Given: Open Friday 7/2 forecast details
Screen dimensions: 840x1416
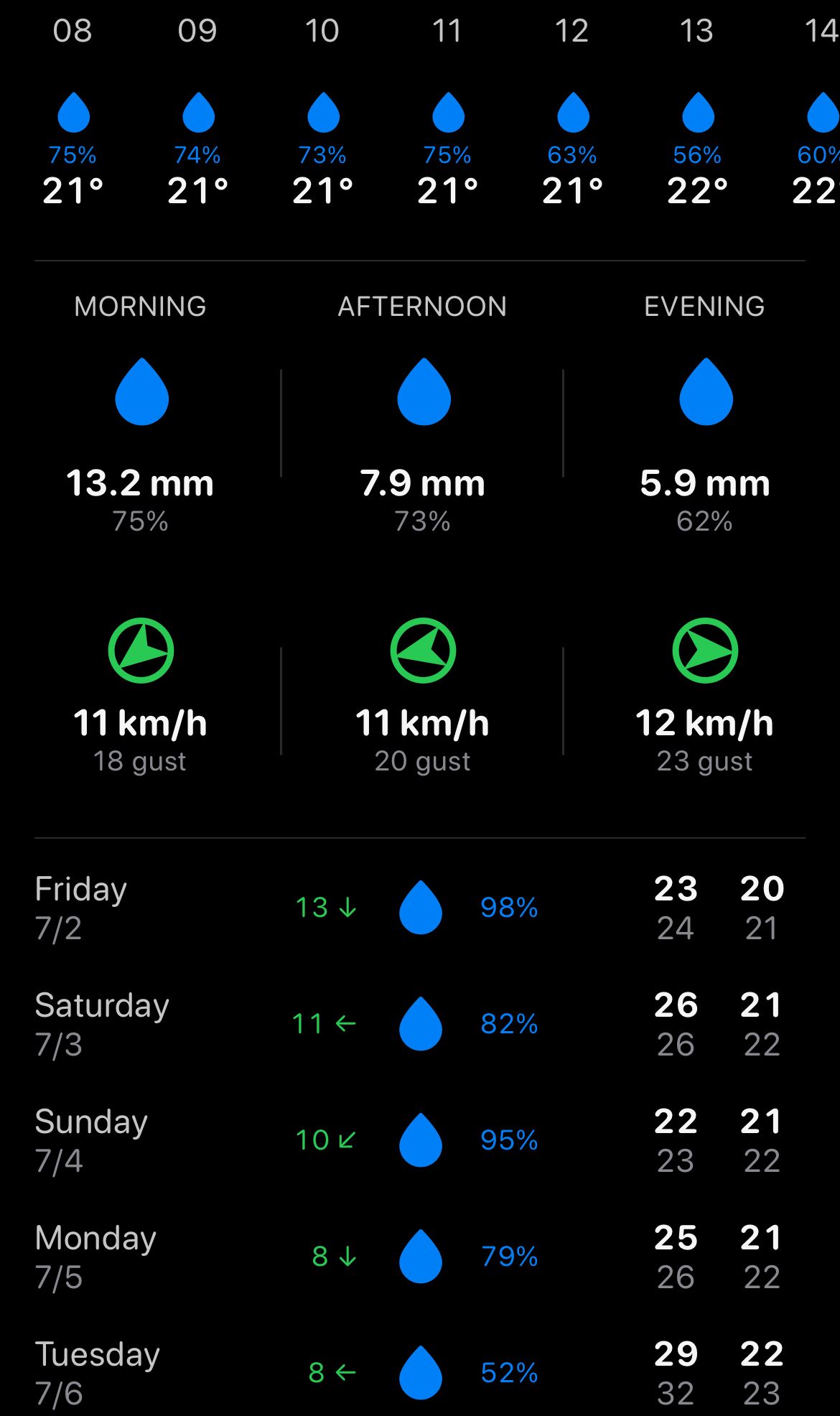Looking at the screenshot, I should click(419, 908).
